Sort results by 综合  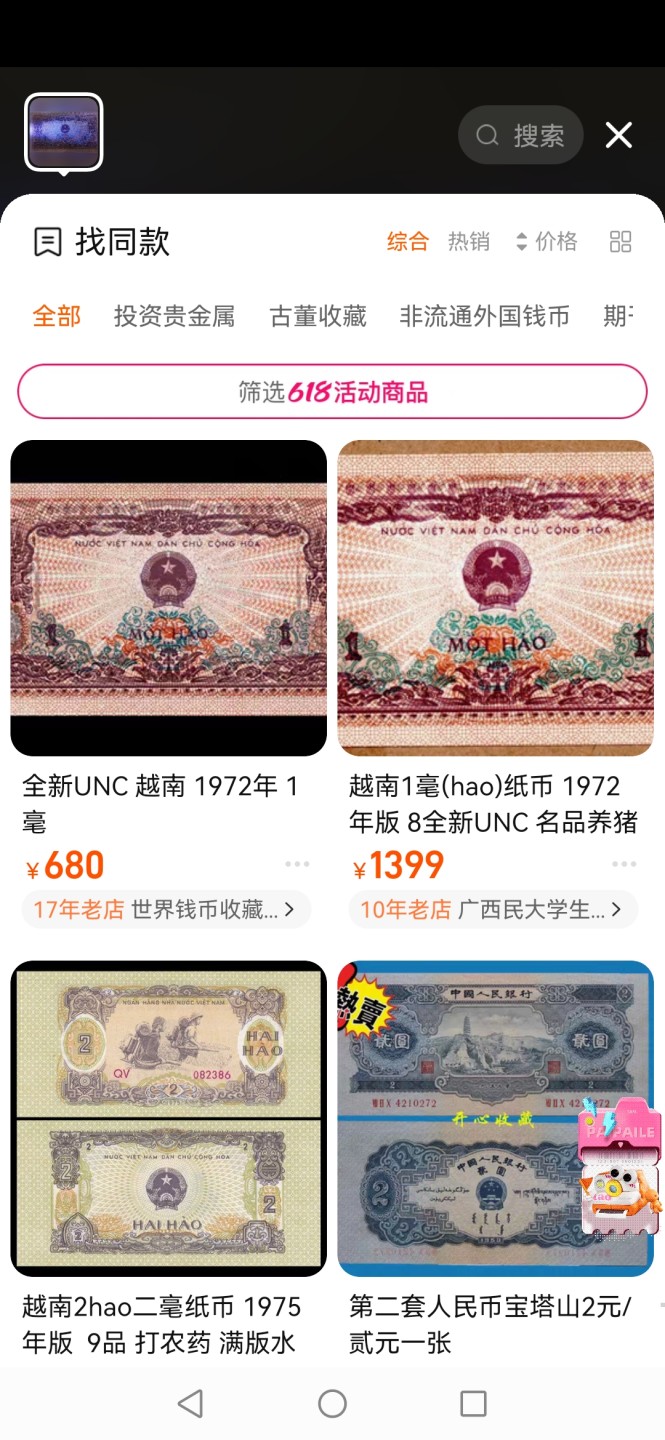pyautogui.click(x=407, y=241)
